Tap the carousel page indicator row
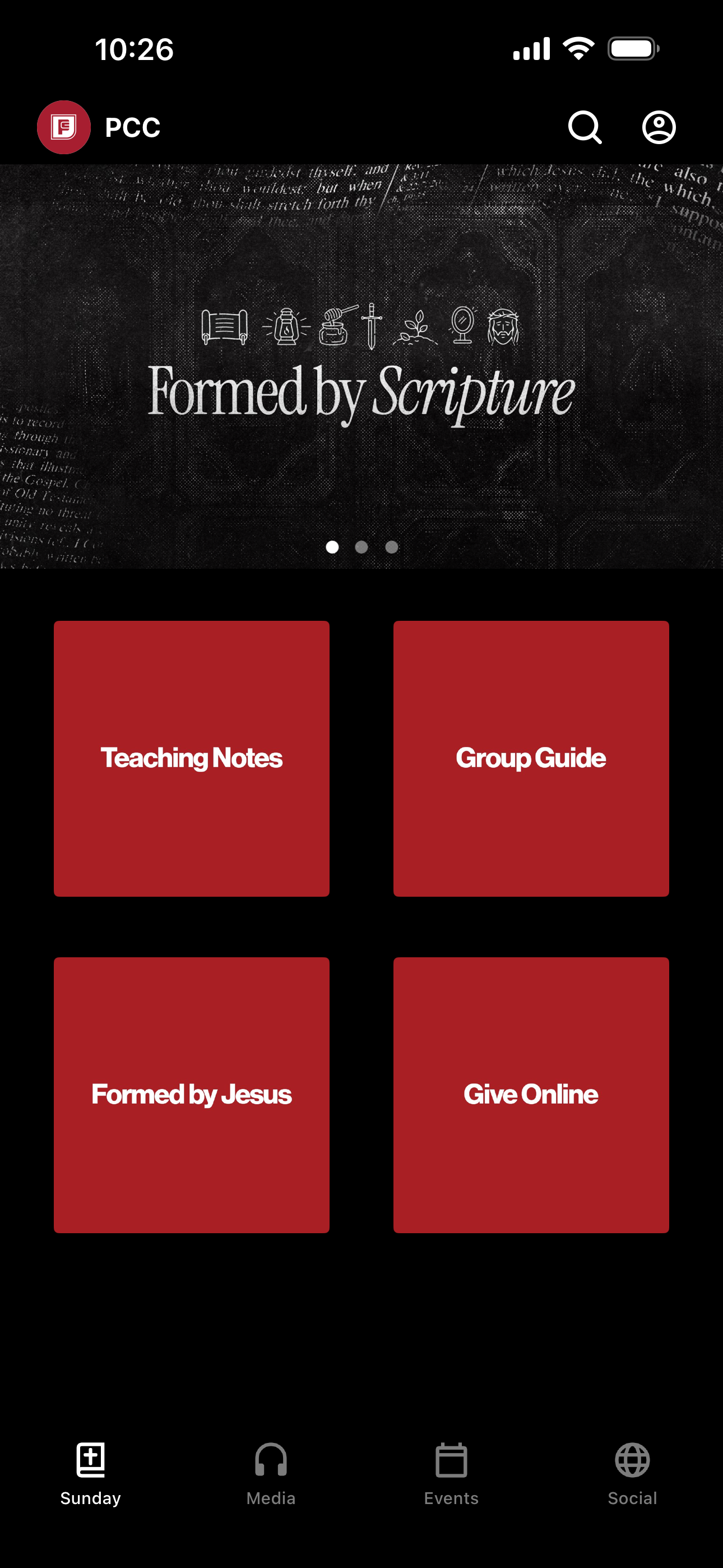This screenshot has height=1568, width=723. 361,548
